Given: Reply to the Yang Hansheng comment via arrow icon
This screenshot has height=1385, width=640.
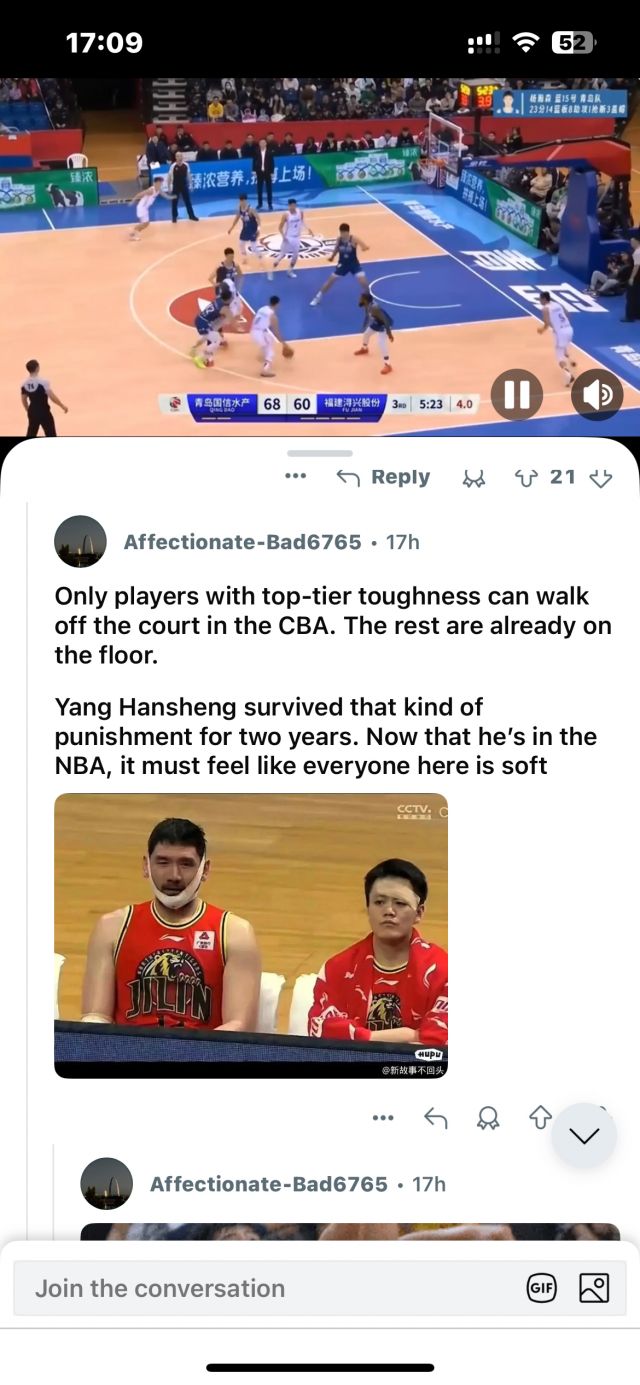Looking at the screenshot, I should pyautogui.click(x=435, y=1118).
